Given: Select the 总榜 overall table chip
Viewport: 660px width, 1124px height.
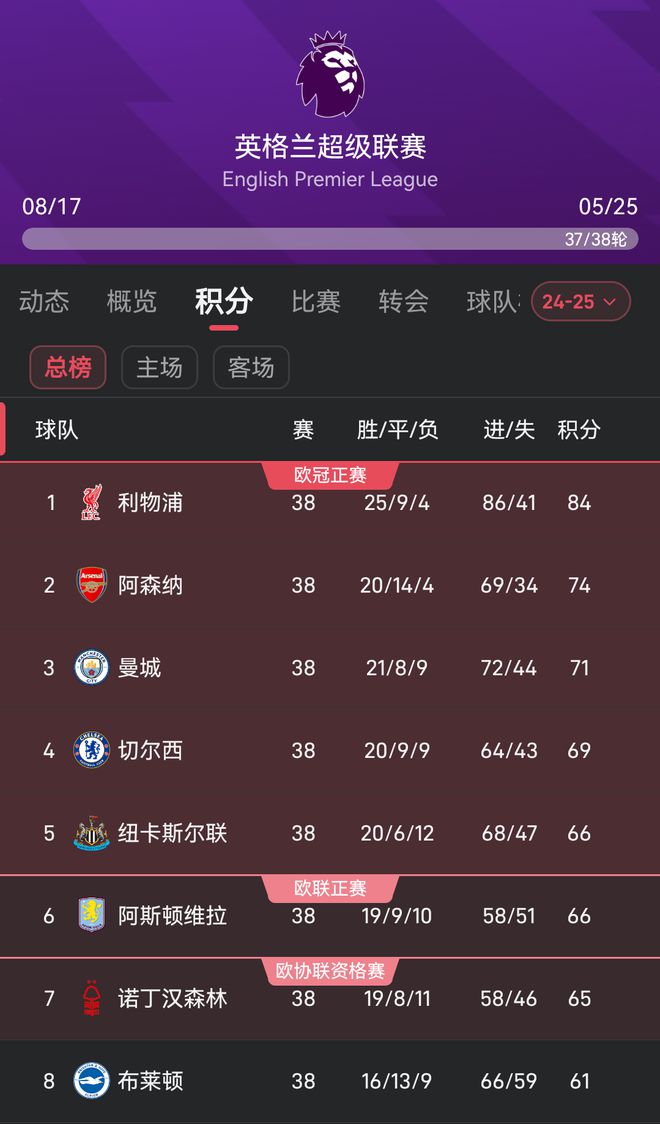Looking at the screenshot, I should click(x=68, y=368).
